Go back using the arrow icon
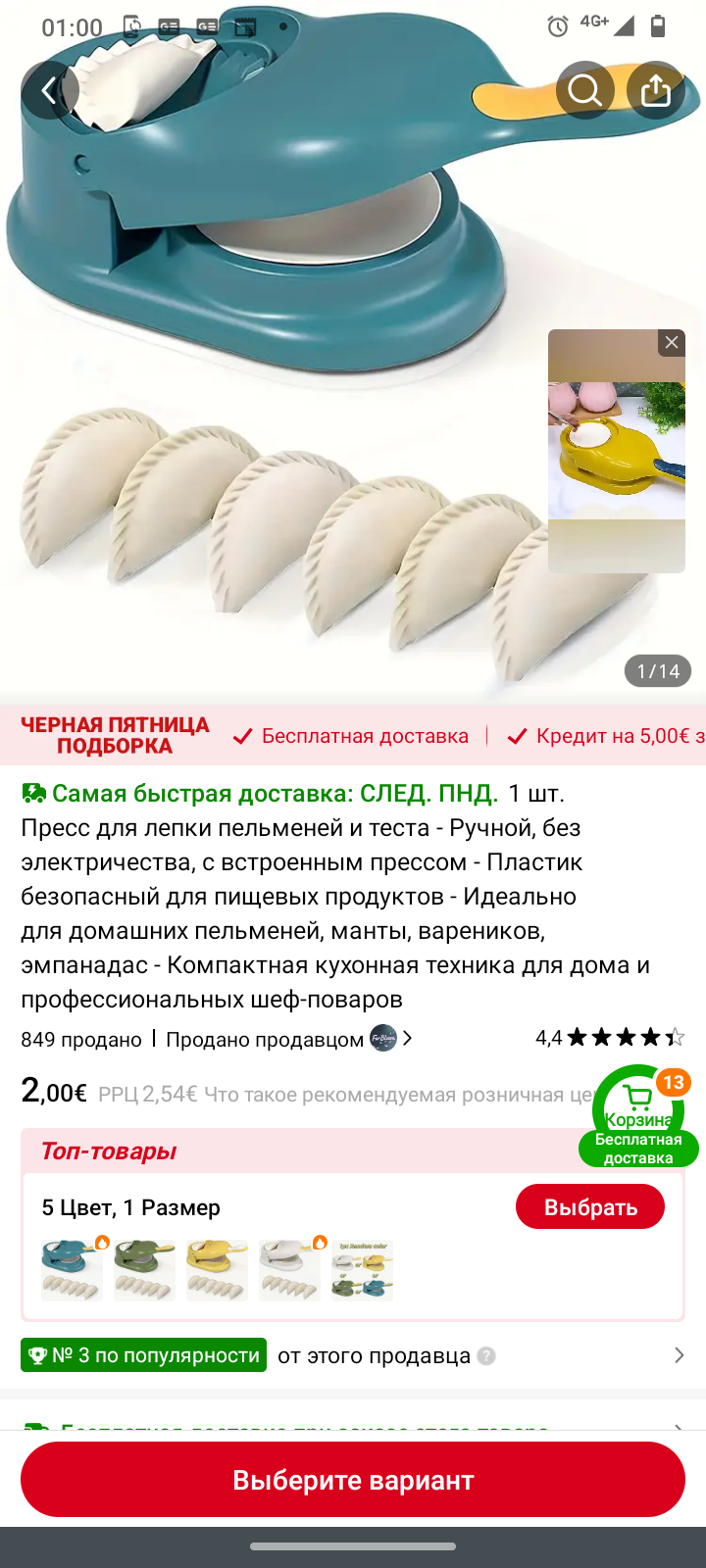This screenshot has height=1568, width=706. point(49,90)
